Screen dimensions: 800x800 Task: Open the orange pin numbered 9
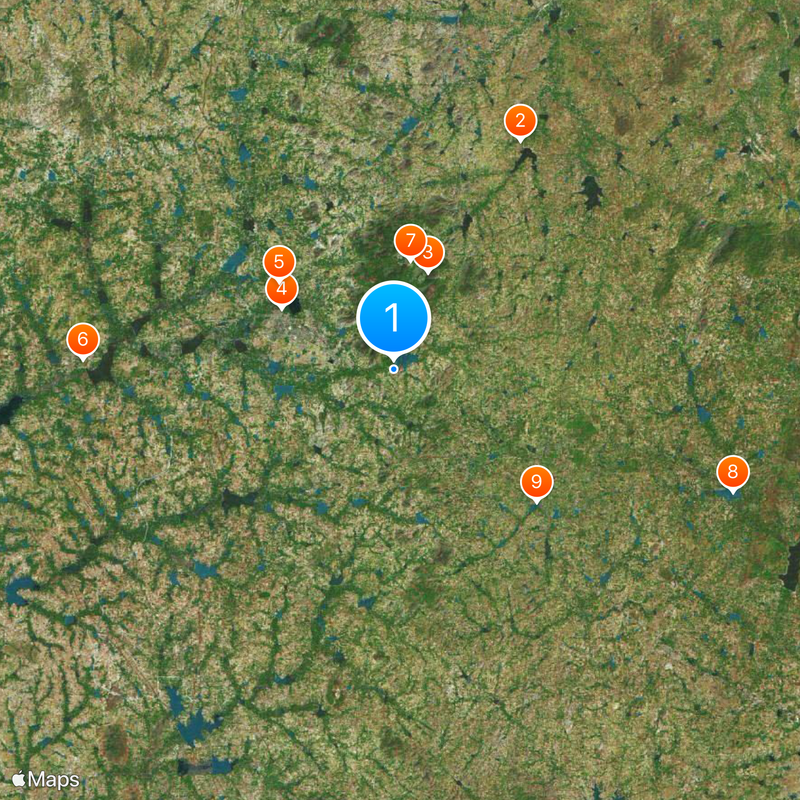tap(537, 483)
